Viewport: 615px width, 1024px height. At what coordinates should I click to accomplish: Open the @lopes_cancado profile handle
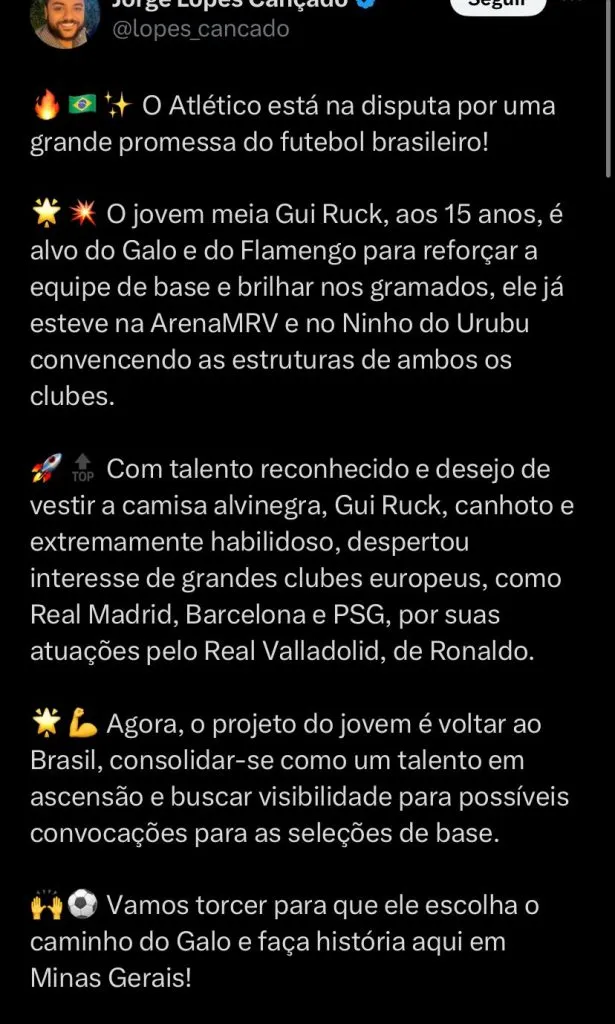200,30
